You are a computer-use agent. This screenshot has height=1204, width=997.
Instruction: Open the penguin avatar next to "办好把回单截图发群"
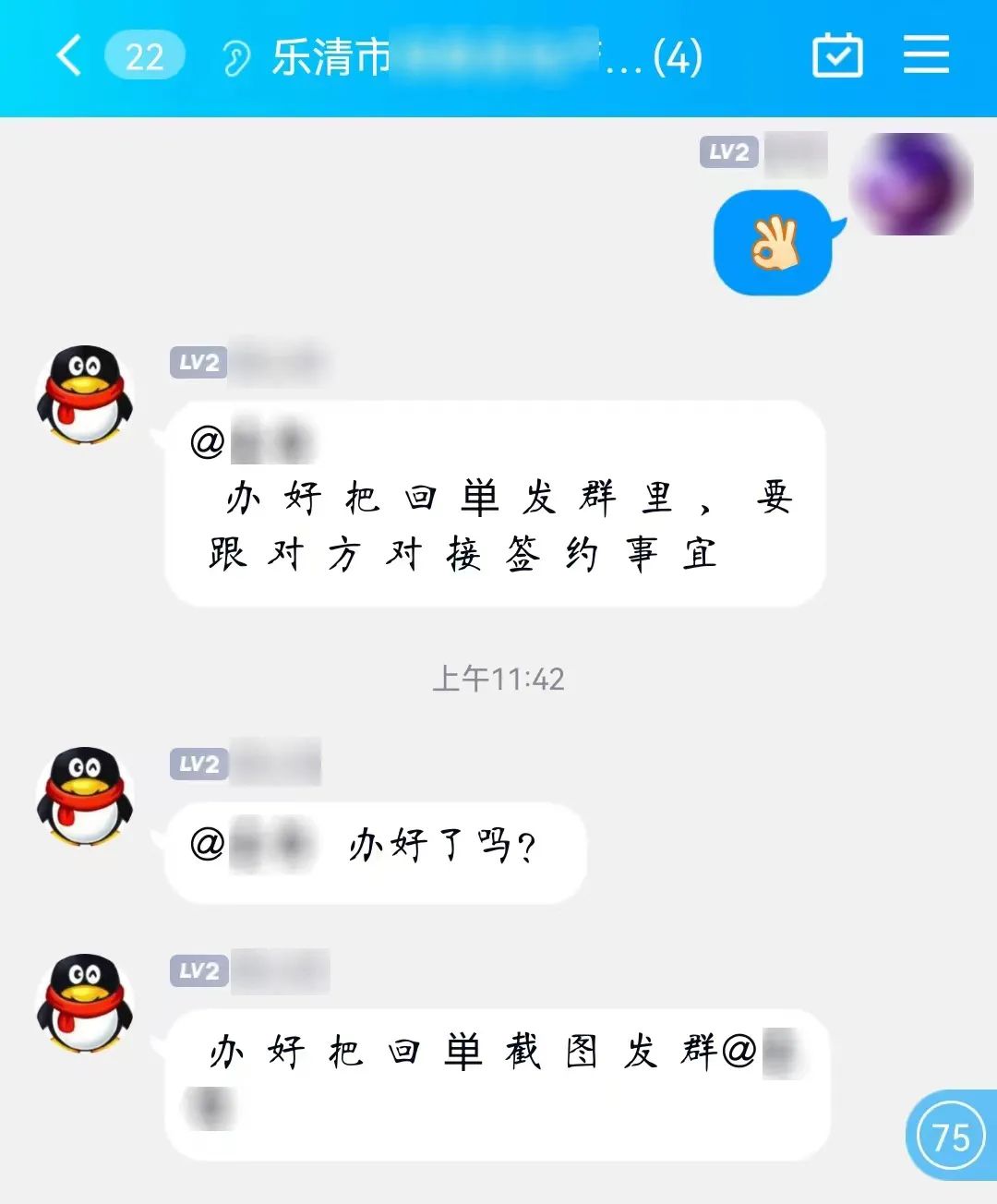(x=85, y=1003)
